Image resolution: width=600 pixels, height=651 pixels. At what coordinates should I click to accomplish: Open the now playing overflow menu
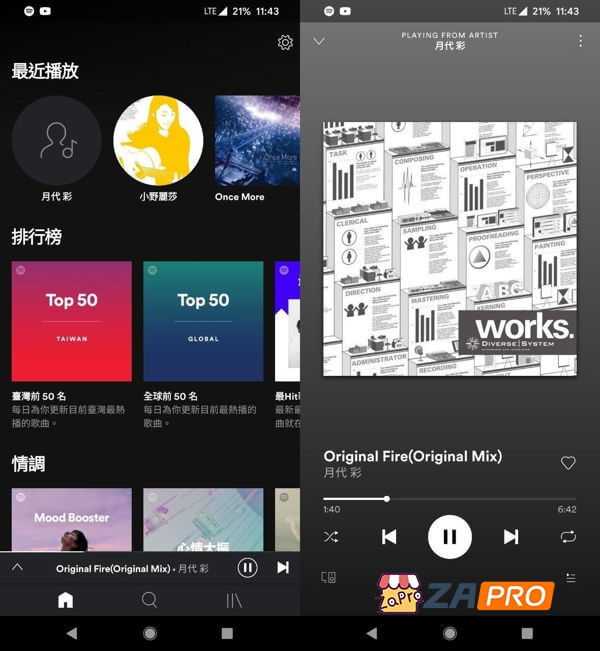[x=580, y=41]
